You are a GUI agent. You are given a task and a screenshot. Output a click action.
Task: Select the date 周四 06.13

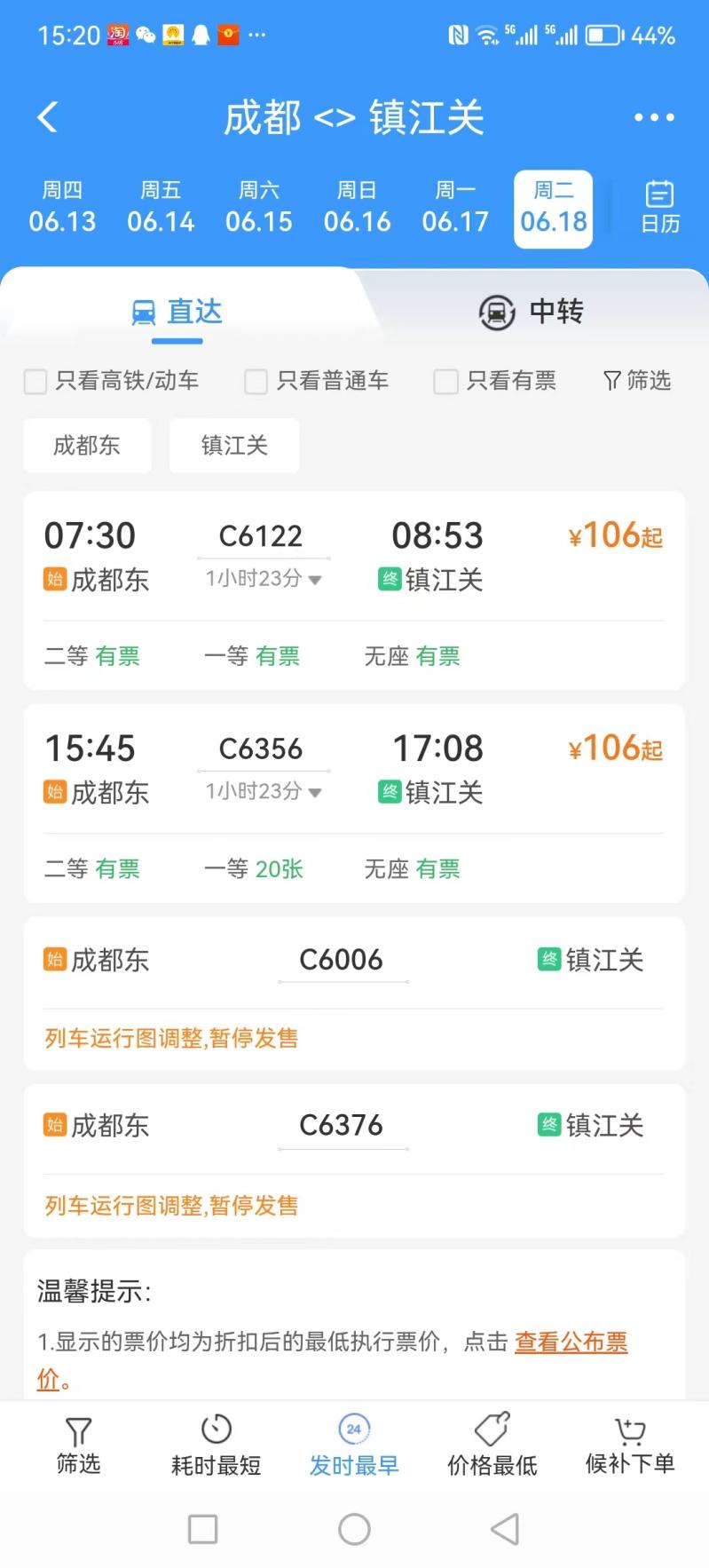coord(62,207)
